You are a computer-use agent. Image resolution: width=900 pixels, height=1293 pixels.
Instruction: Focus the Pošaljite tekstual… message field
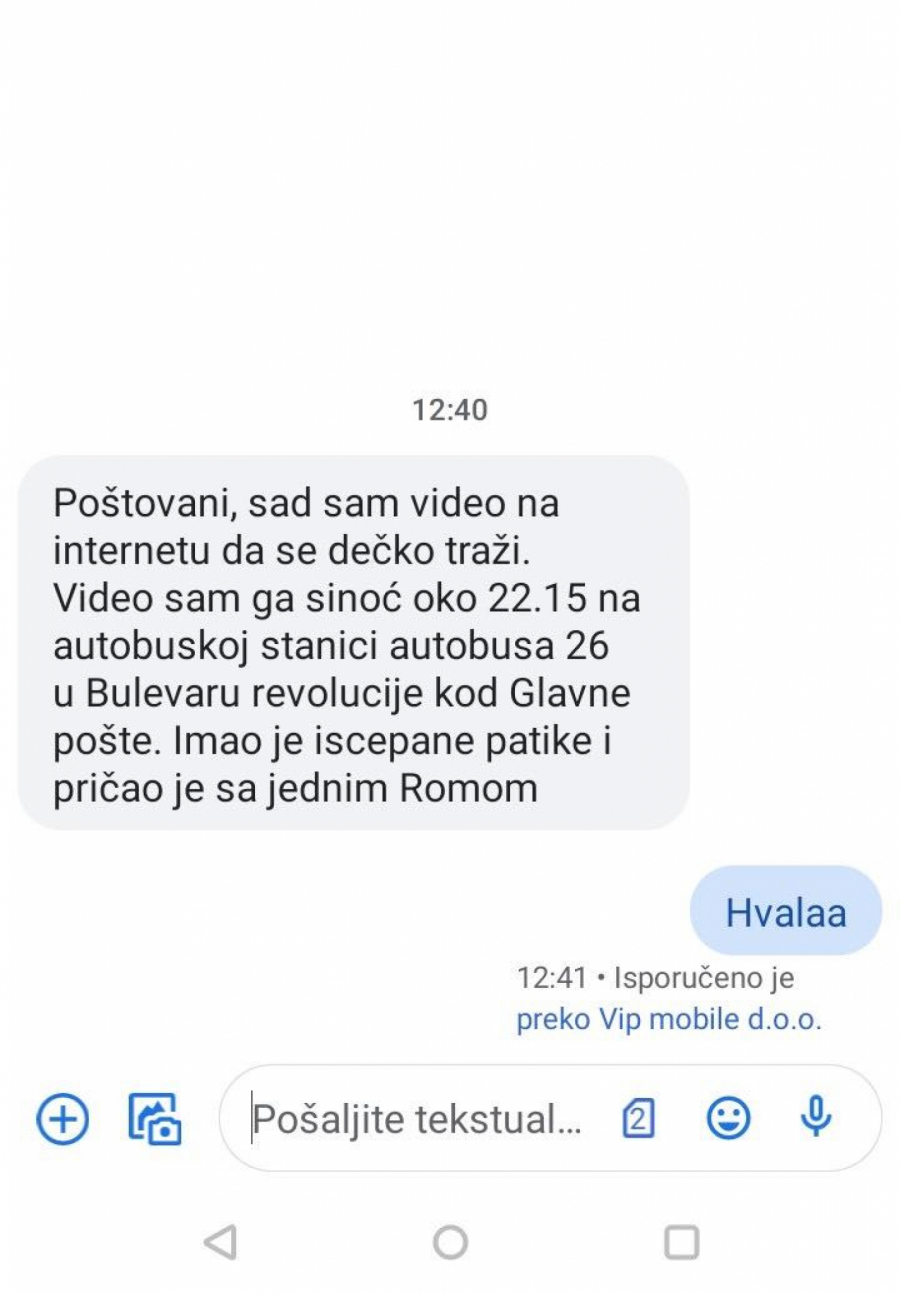[x=415, y=1120]
